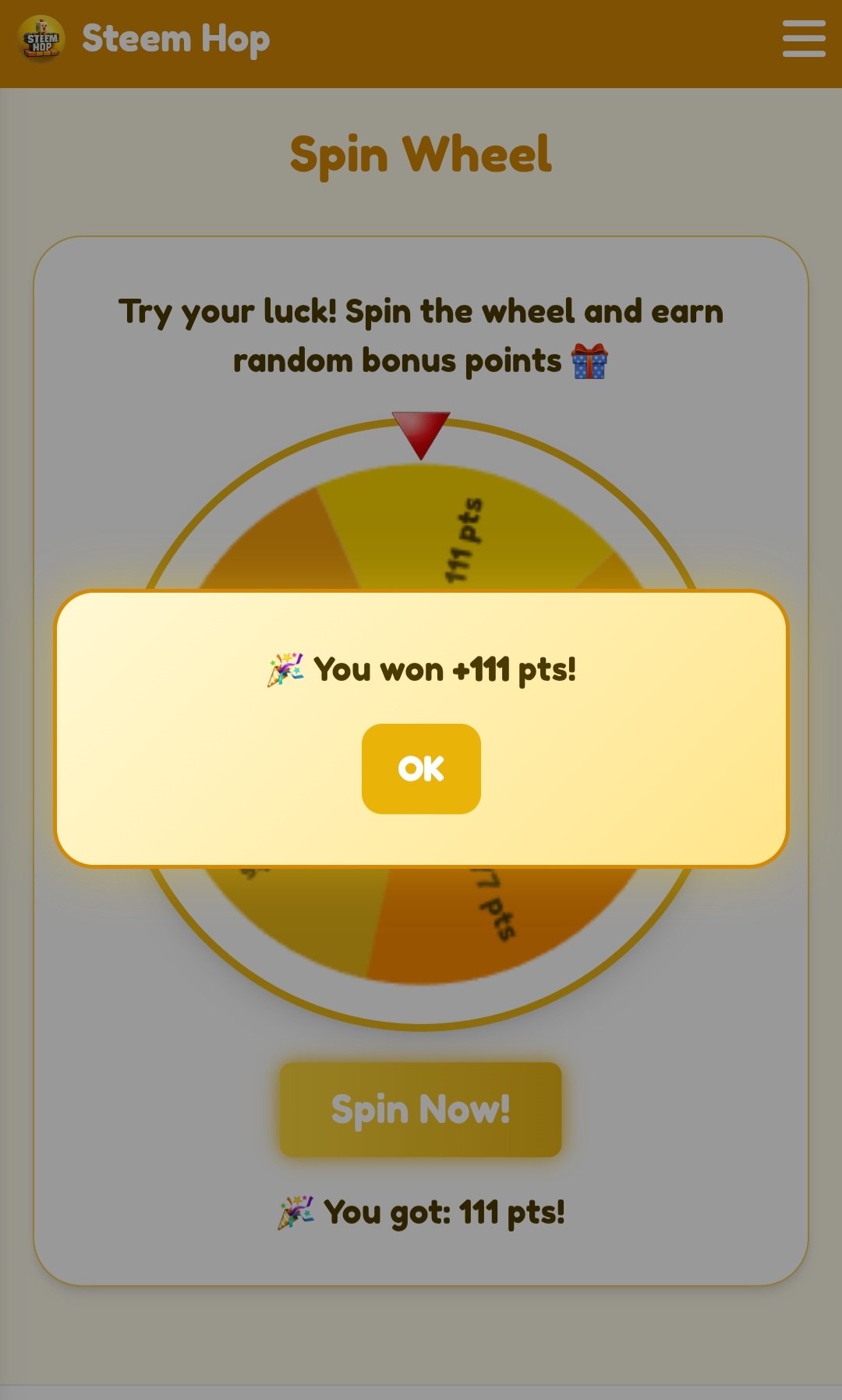
Task: Open the hamburger menu
Action: [x=804, y=39]
